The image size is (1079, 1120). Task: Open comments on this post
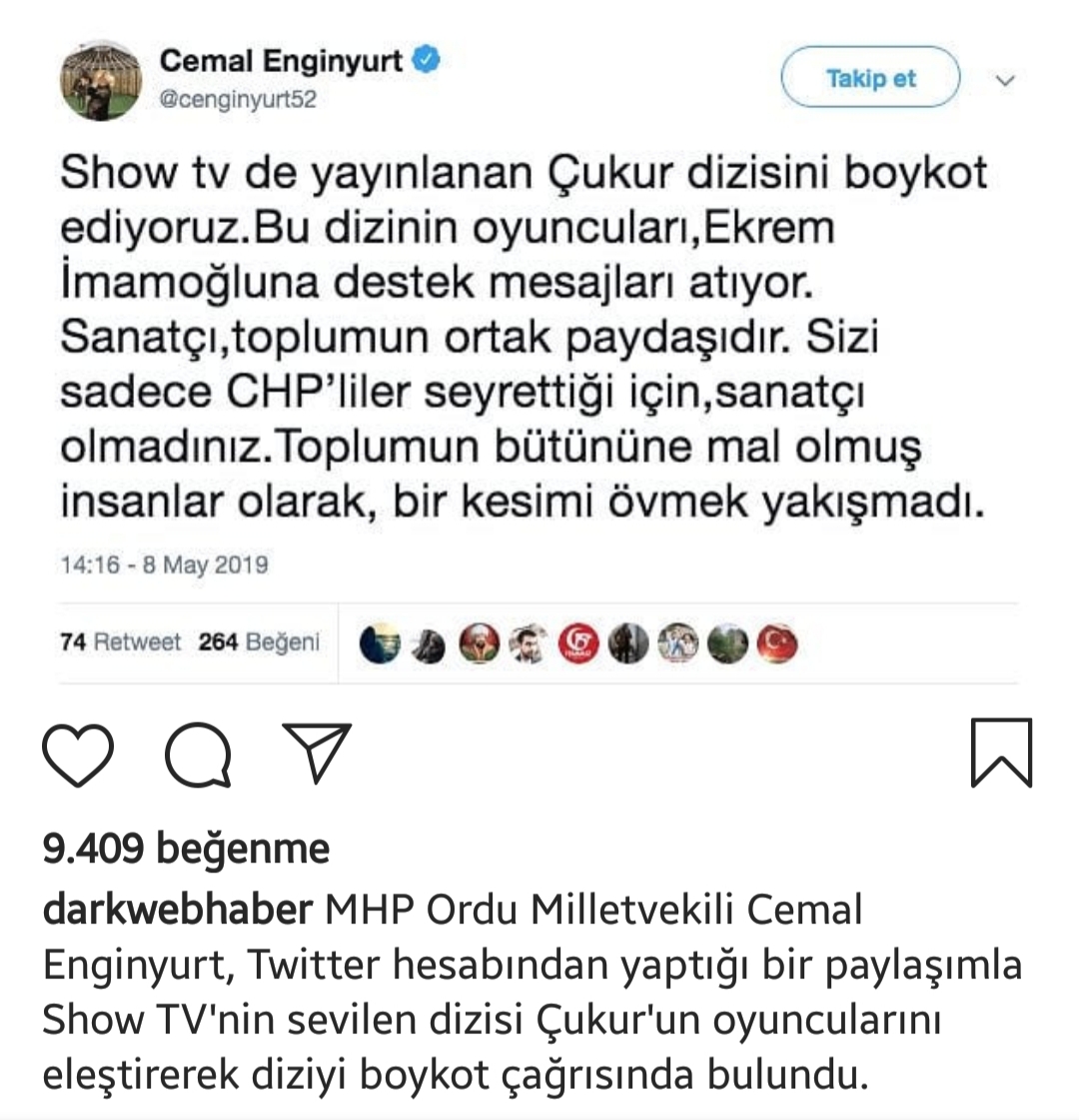[198, 754]
